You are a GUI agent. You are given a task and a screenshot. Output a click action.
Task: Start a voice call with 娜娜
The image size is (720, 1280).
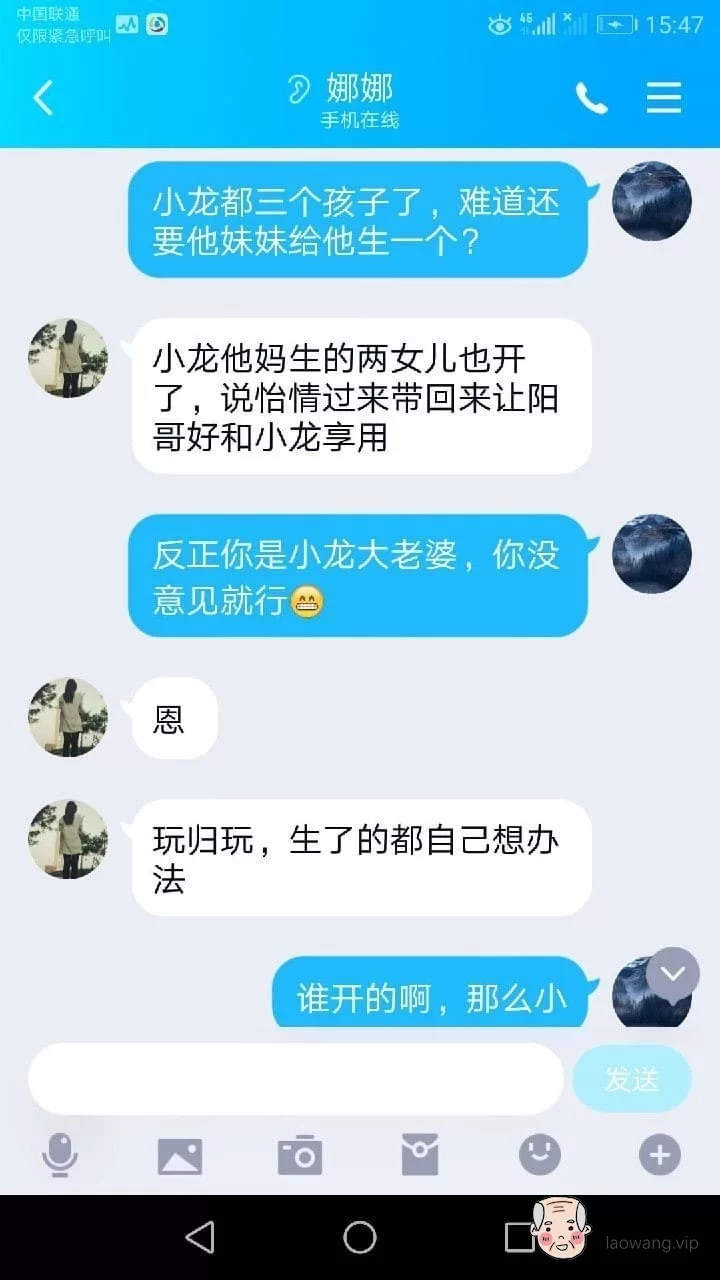coord(591,97)
